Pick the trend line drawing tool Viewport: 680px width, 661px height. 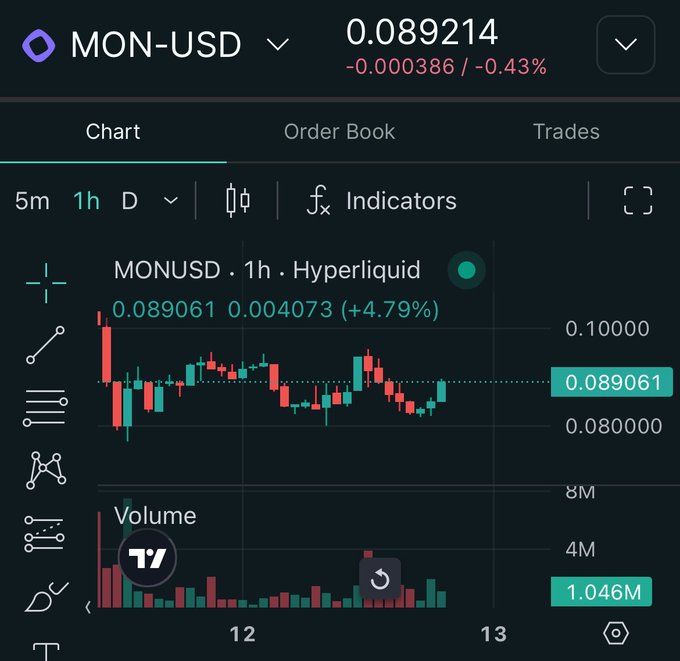point(46,345)
